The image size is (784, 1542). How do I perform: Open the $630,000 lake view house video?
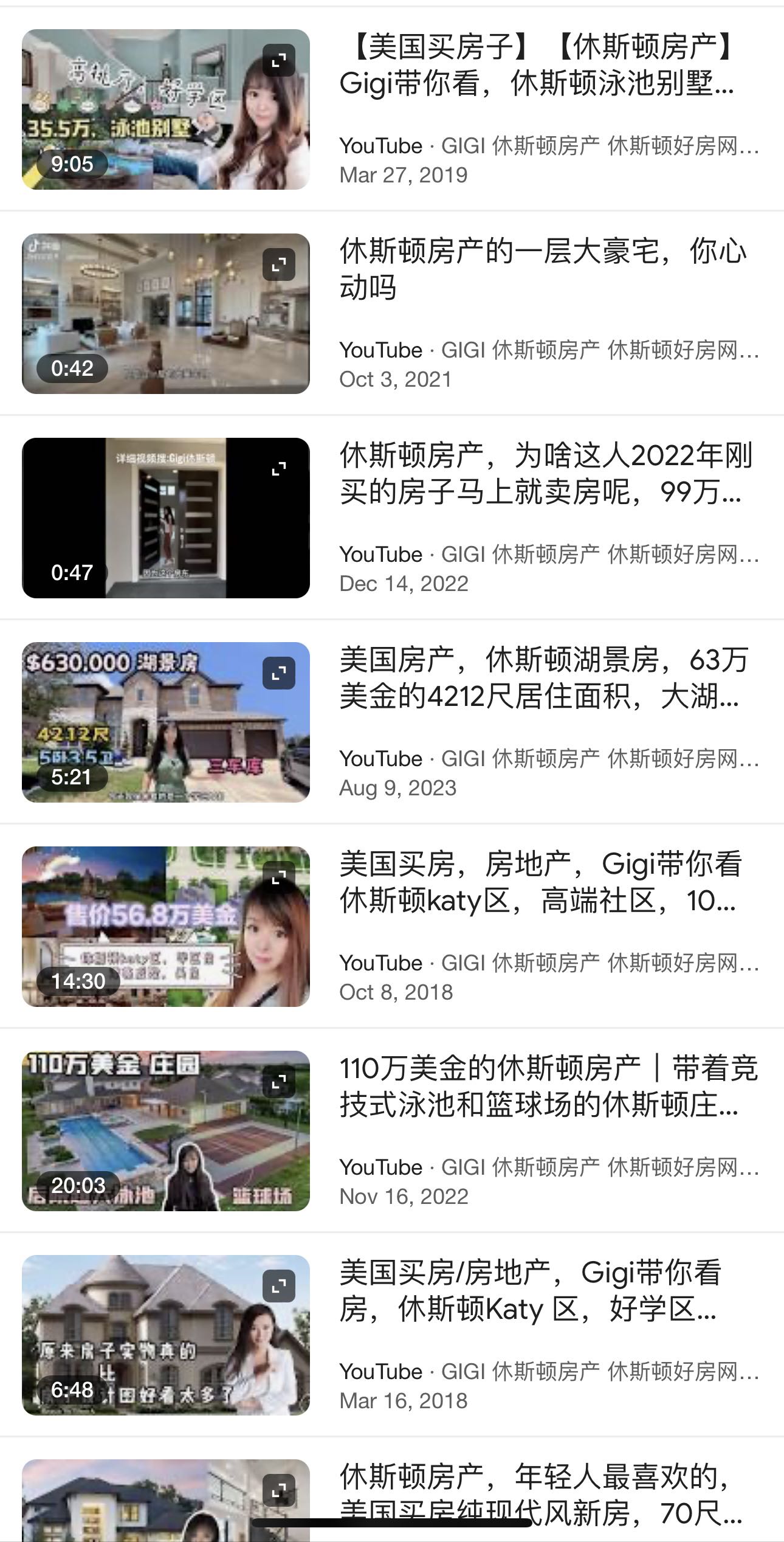point(543,678)
